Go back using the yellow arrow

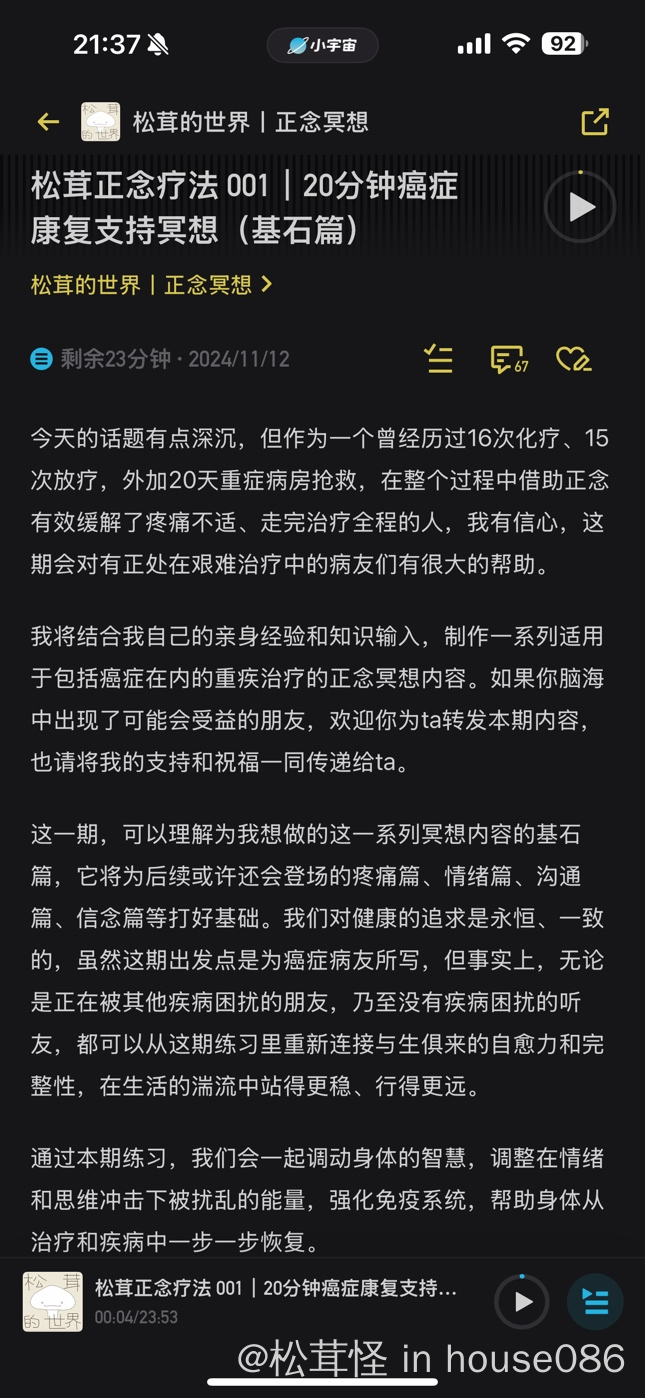(48, 122)
